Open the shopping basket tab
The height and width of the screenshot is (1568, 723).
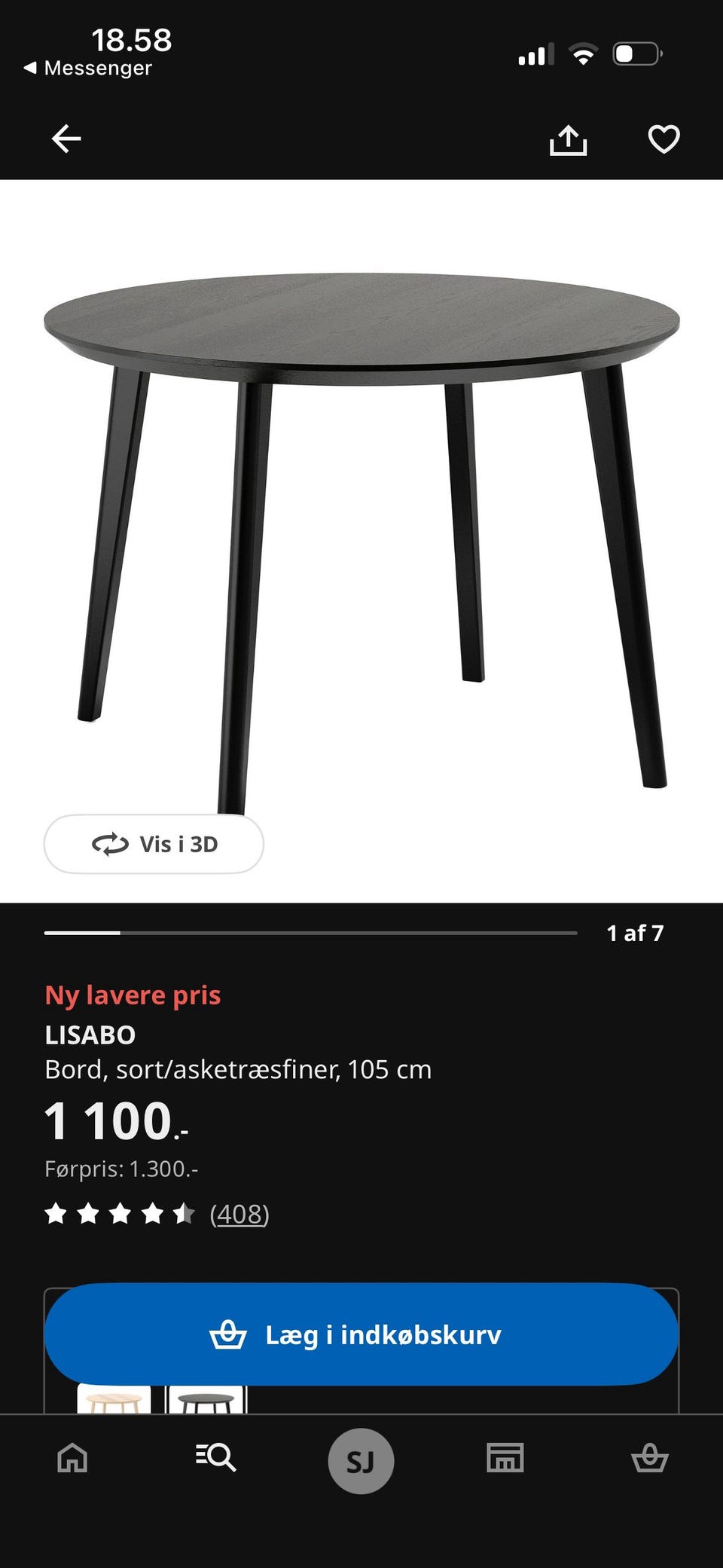[x=649, y=1458]
